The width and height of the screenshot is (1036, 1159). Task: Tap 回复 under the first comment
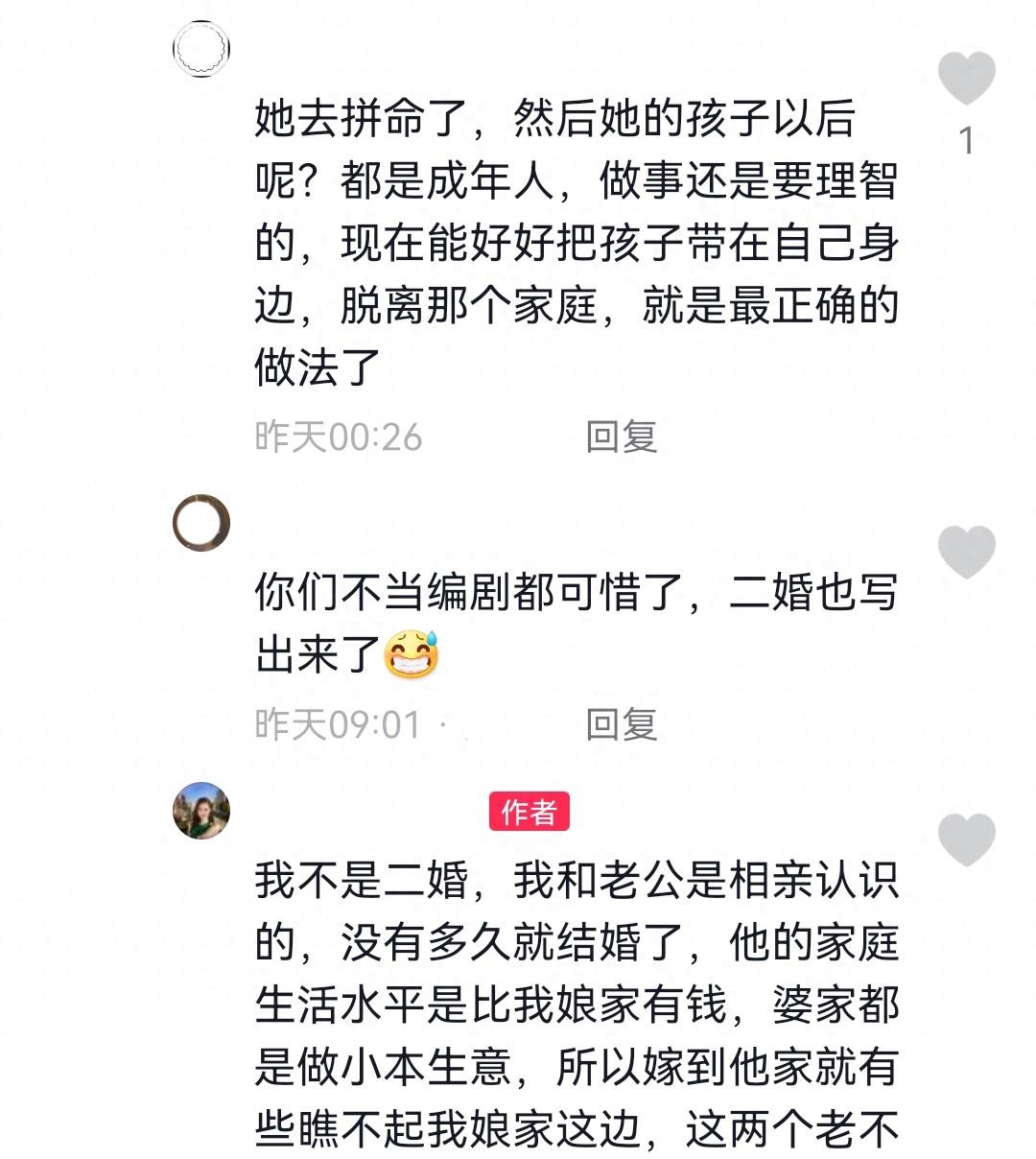(623, 438)
